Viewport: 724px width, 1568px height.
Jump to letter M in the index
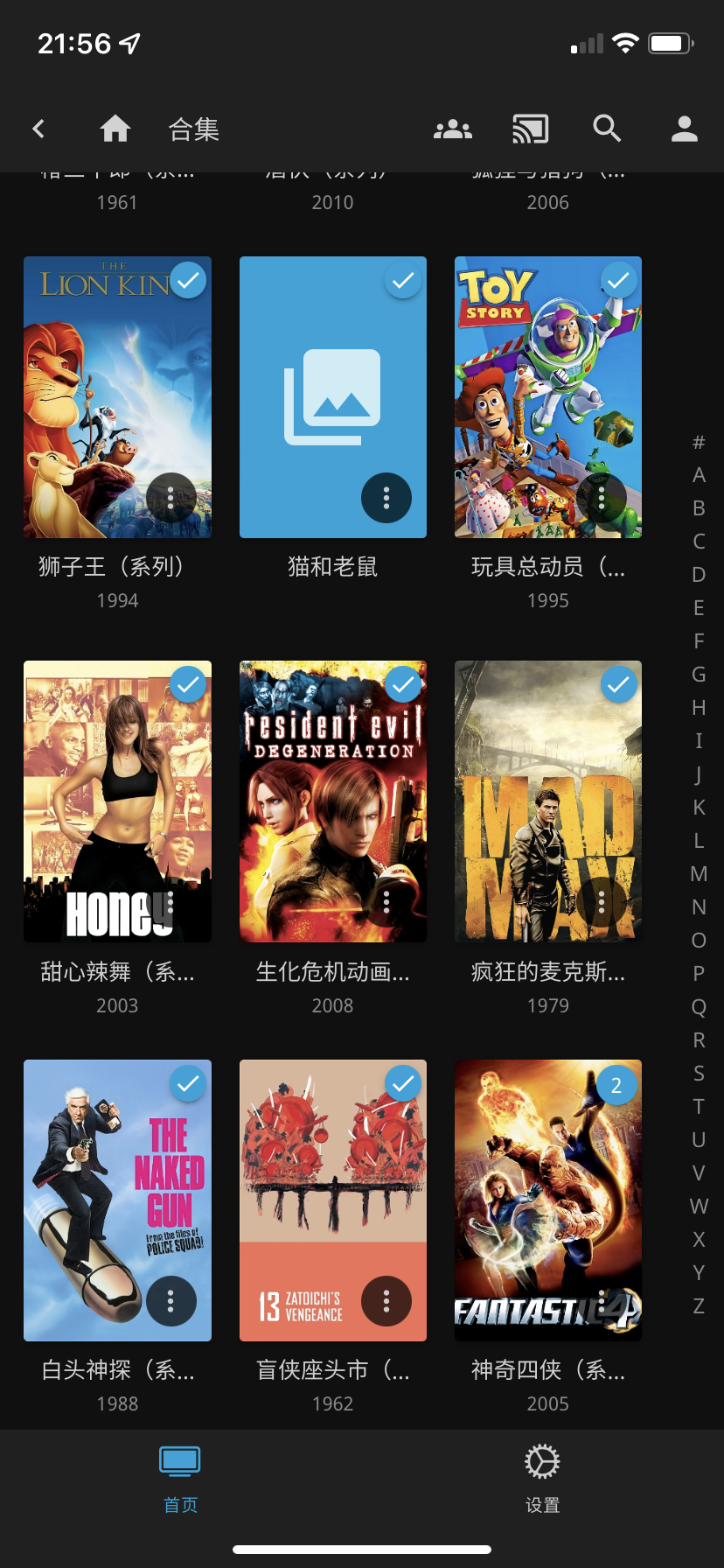click(699, 874)
